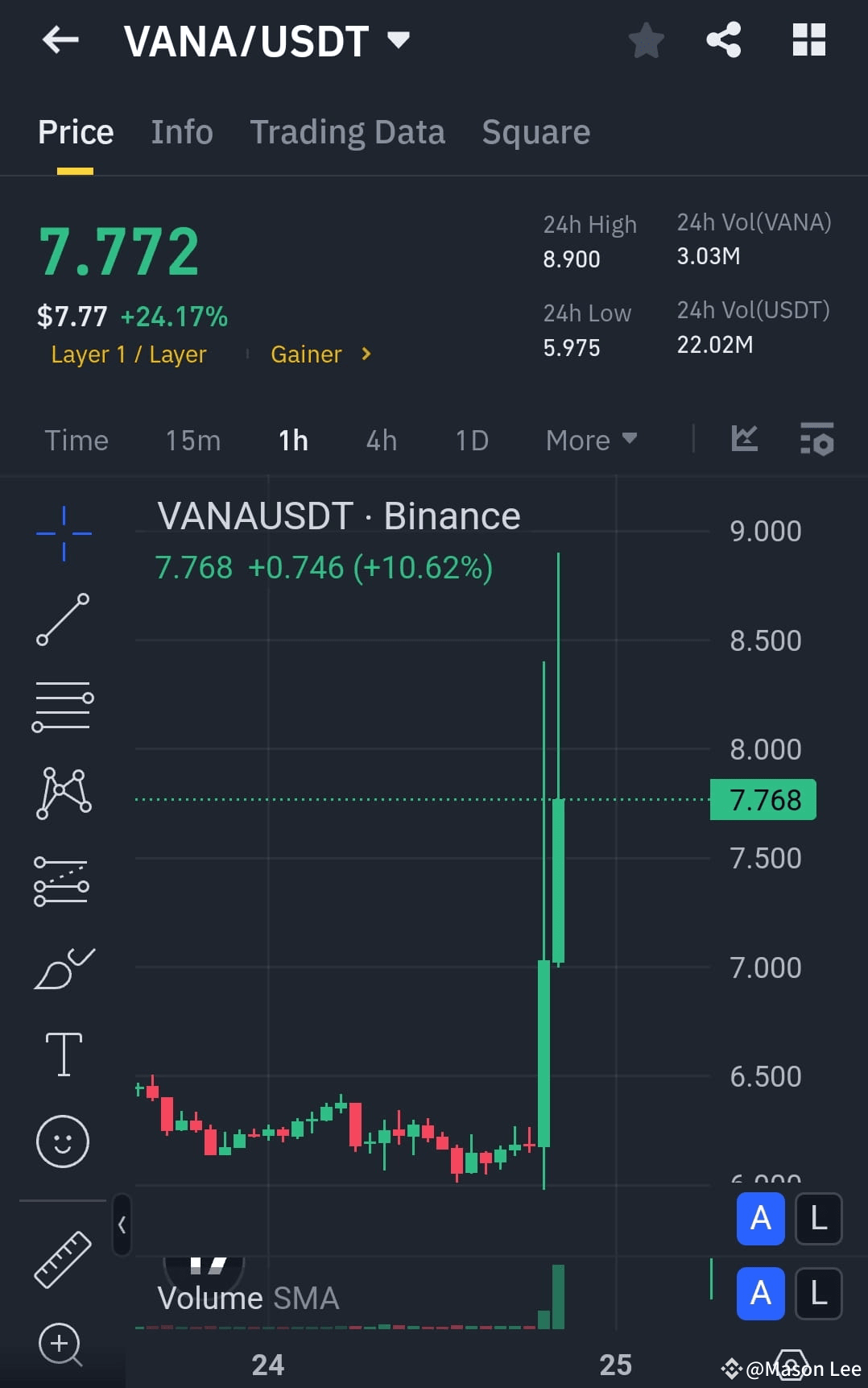Select the trend line drawing tool
The image size is (868, 1388).
tap(63, 620)
